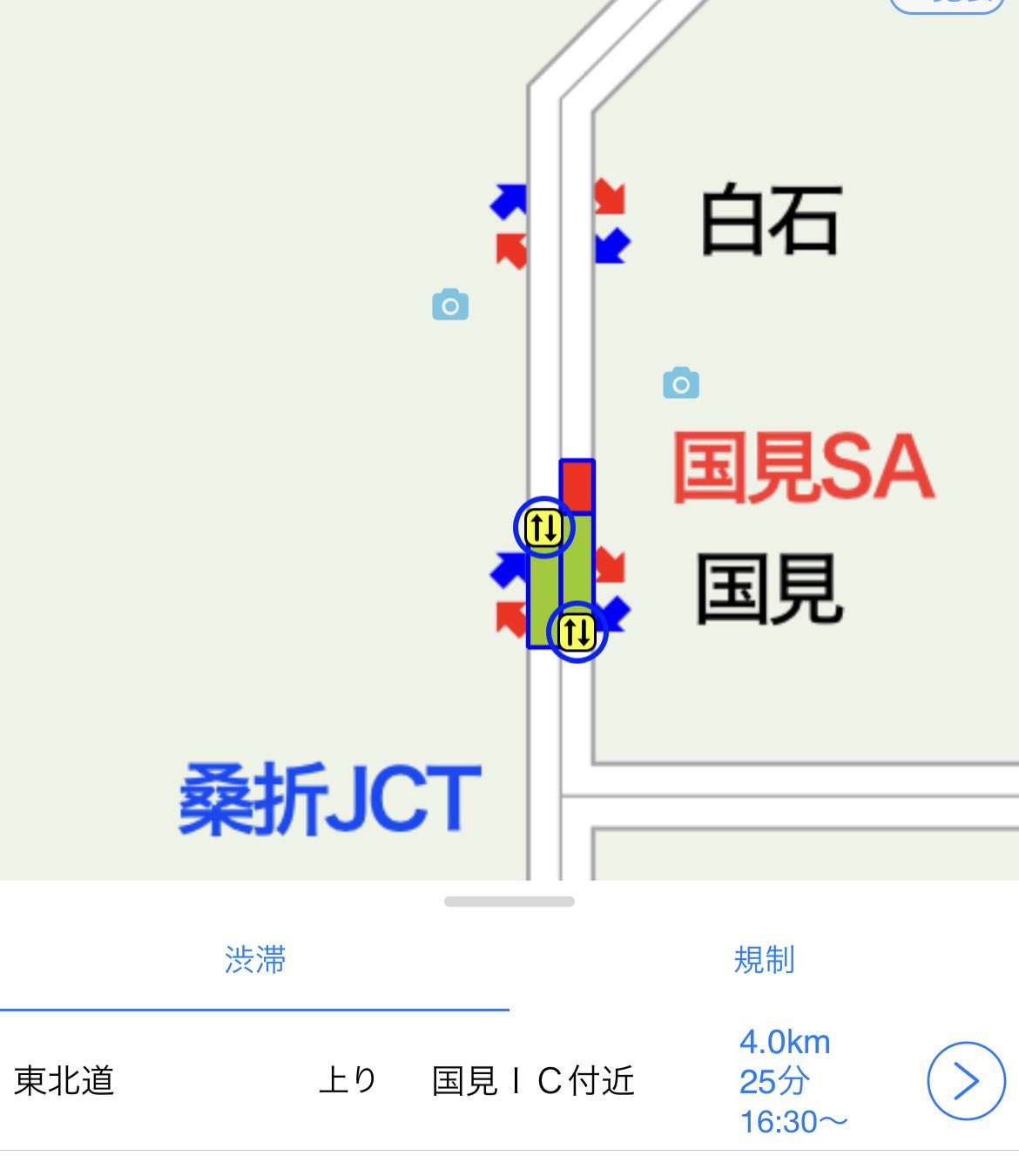Open the camera icon beside 国見SA
This screenshot has width=1019, height=1176.
click(x=680, y=383)
